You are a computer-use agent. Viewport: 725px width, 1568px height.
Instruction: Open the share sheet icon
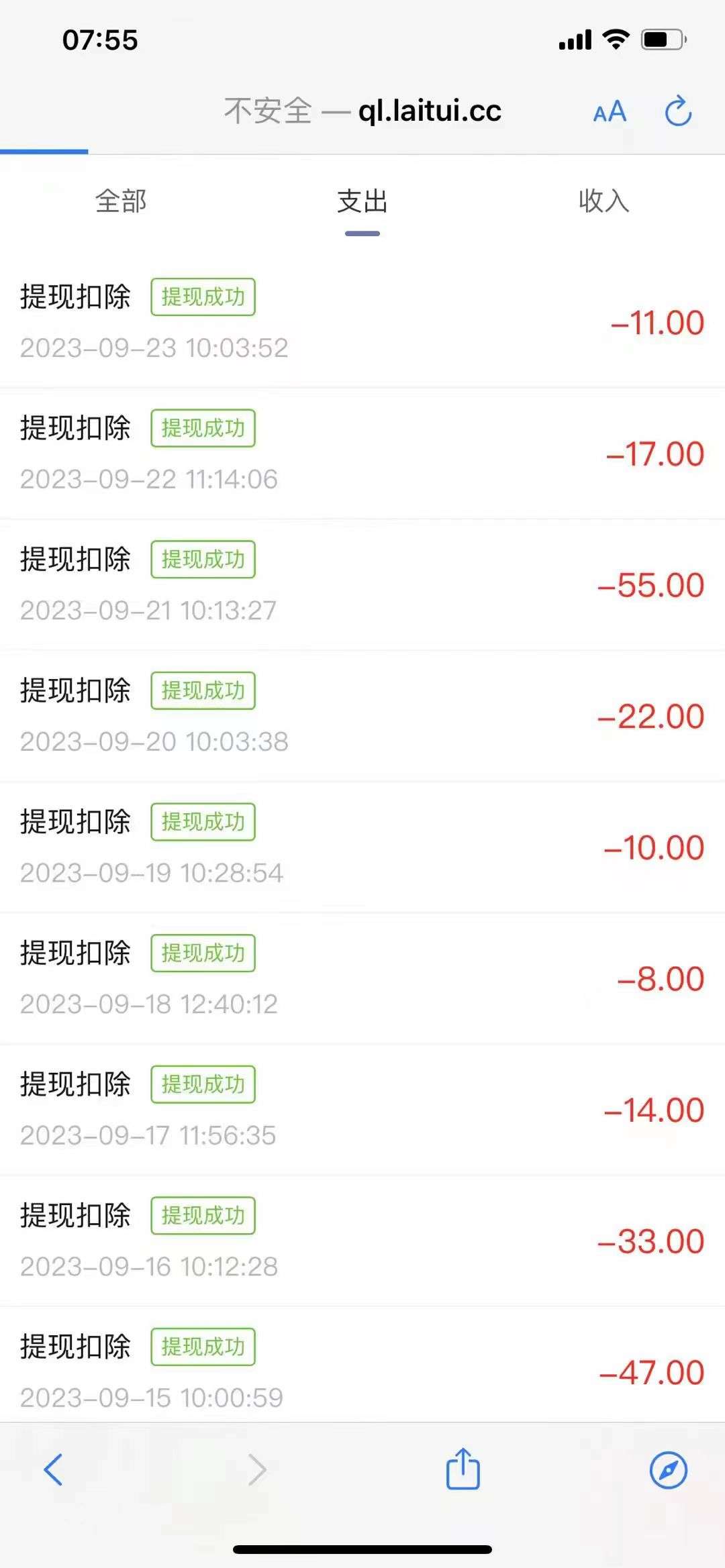[463, 1468]
